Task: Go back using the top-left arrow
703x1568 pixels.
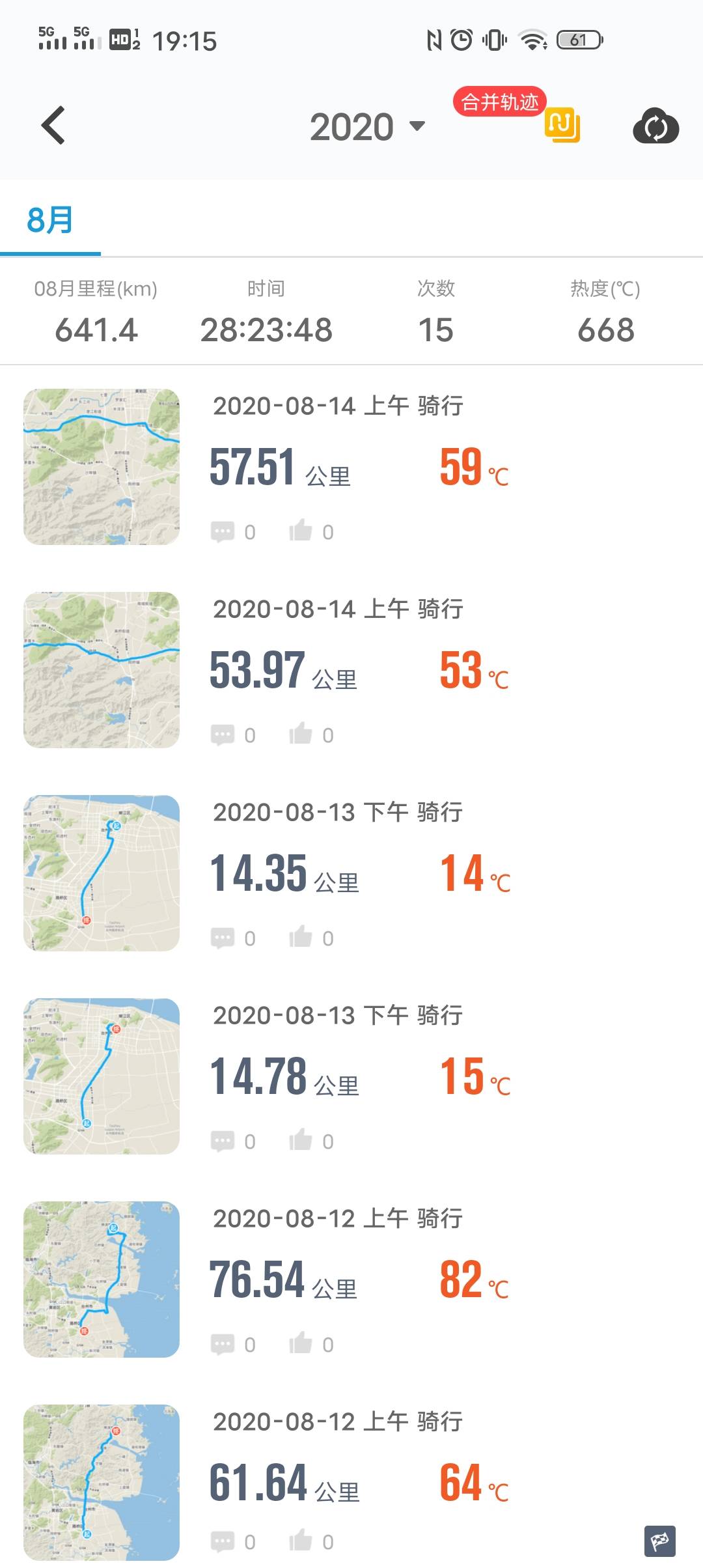Action: pyautogui.click(x=53, y=125)
